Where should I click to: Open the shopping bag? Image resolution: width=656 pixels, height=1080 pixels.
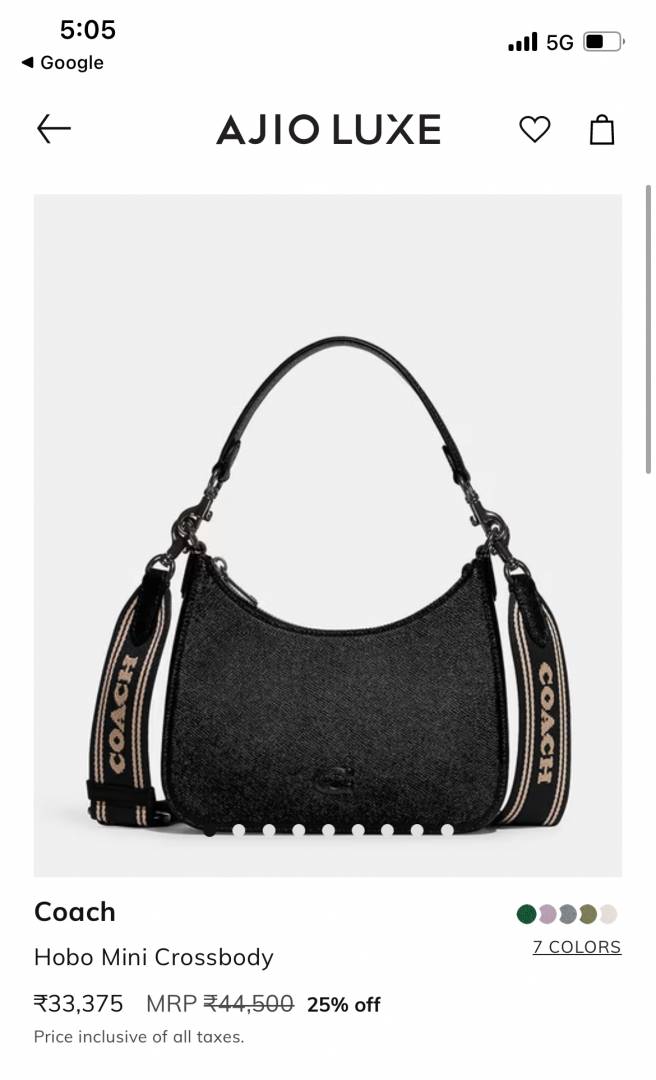602,130
